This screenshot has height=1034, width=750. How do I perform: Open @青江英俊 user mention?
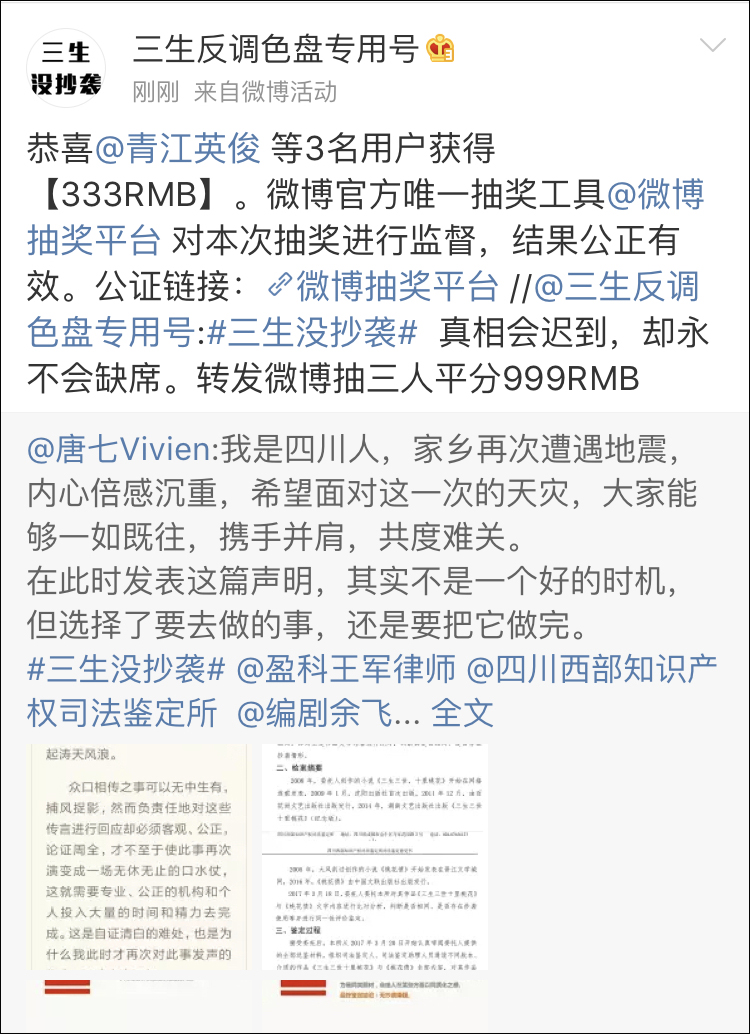click(176, 149)
